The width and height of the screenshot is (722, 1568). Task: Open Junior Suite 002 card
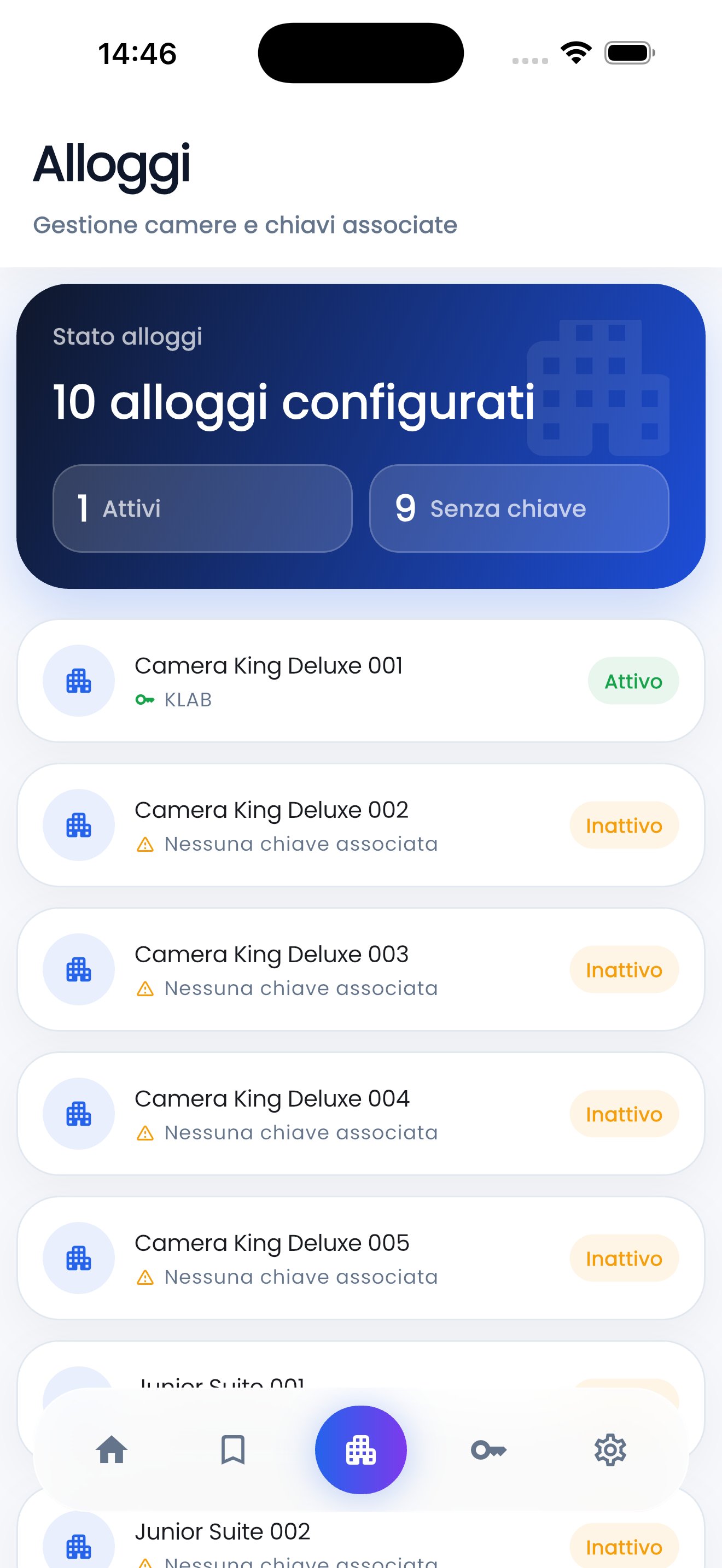[360, 1540]
